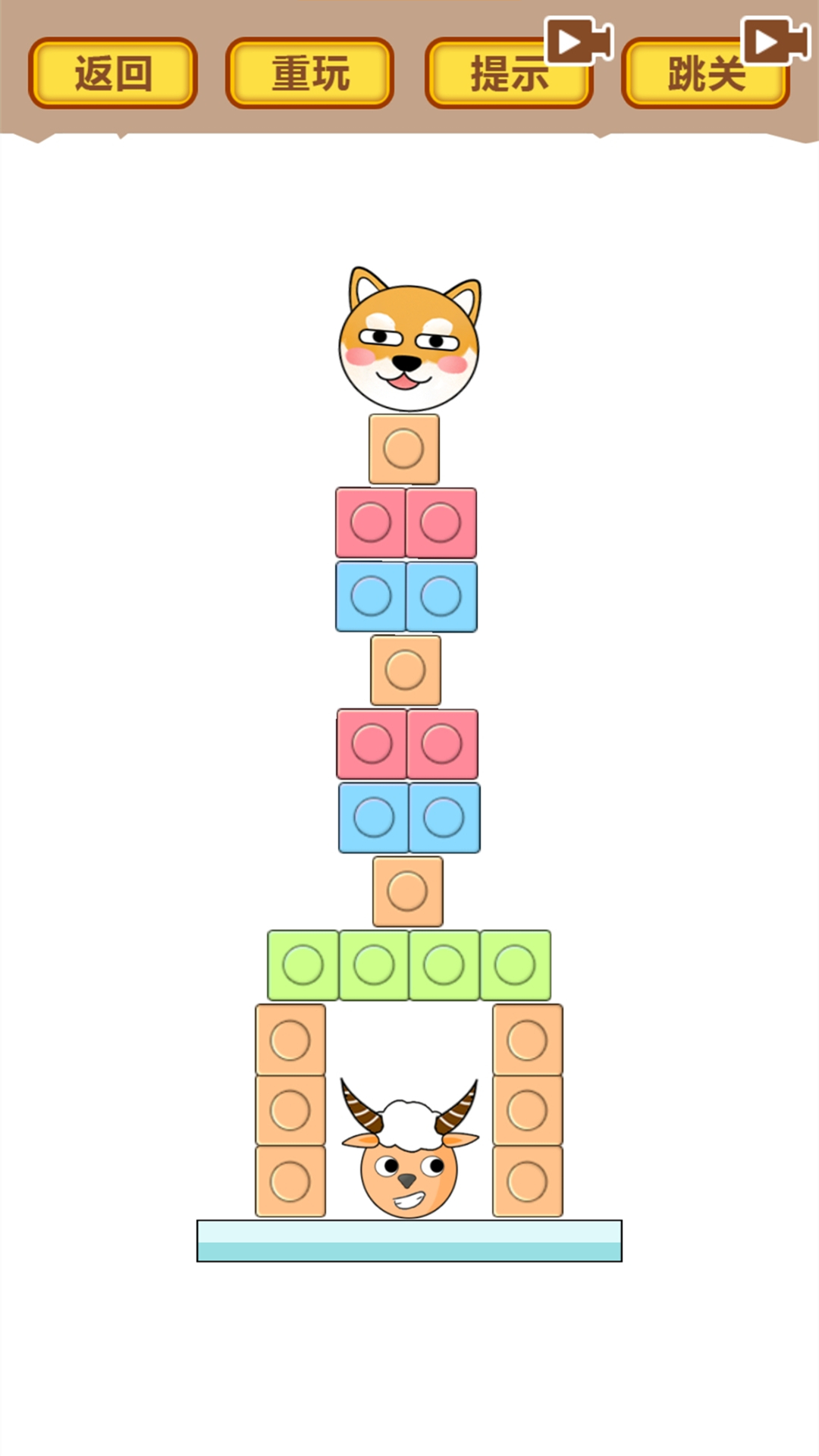Tap the 返回 back button

pyautogui.click(x=113, y=74)
